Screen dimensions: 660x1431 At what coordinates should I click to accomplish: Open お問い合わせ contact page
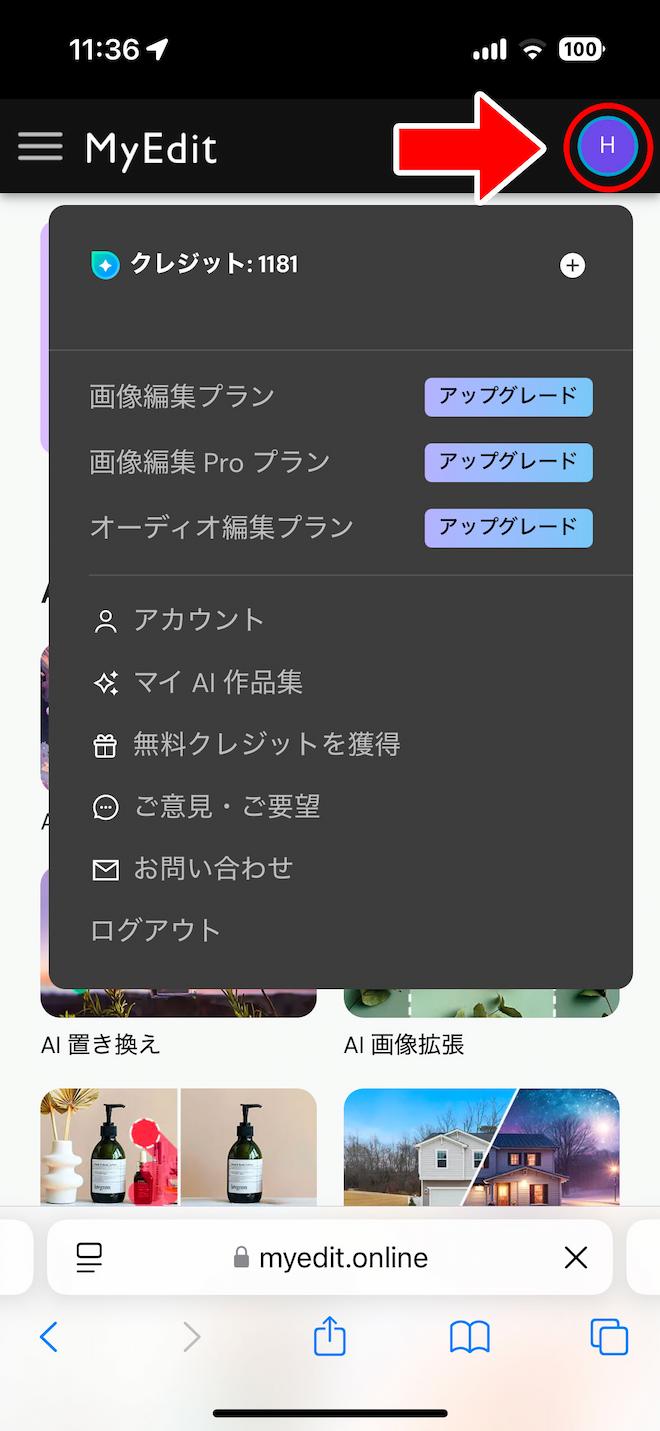click(212, 868)
